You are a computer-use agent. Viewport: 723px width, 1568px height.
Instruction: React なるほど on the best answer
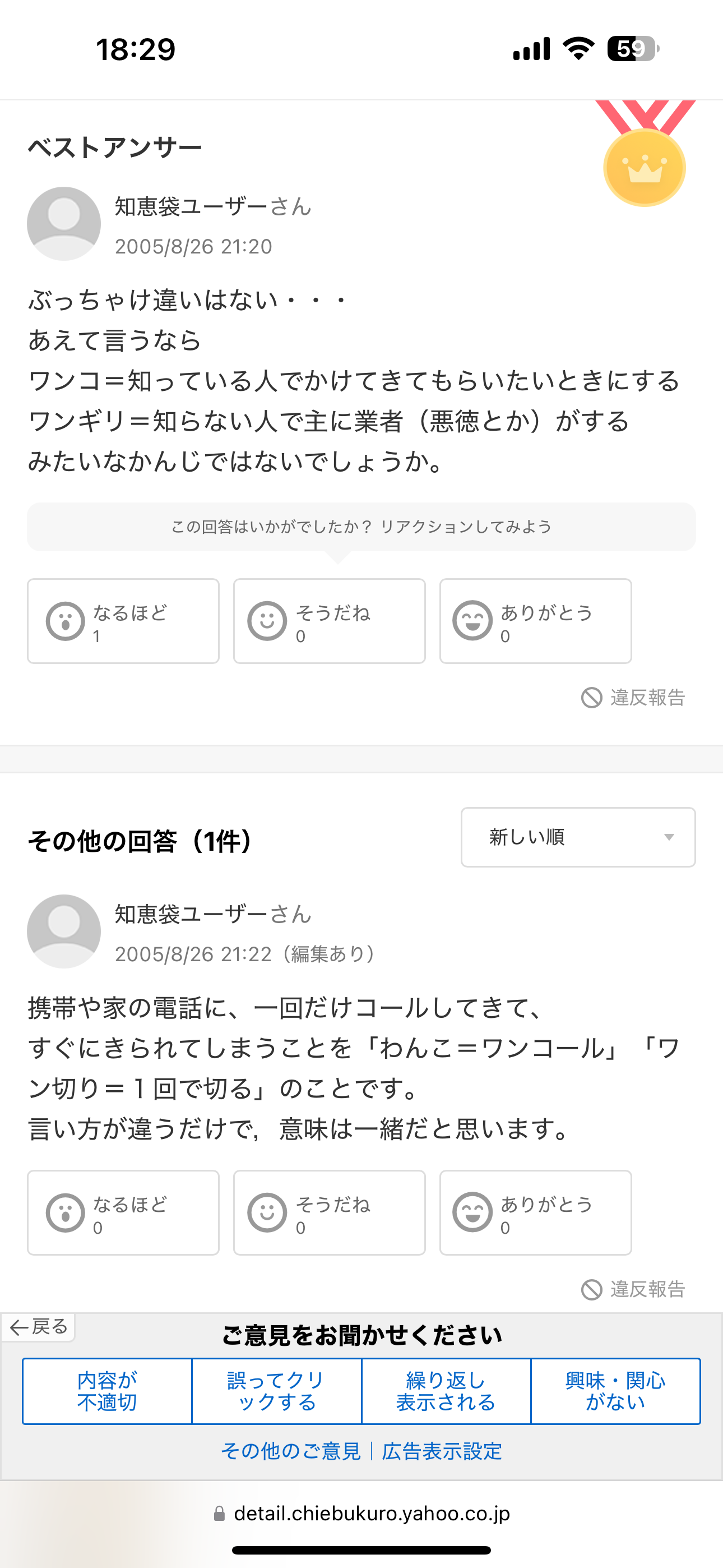(123, 621)
